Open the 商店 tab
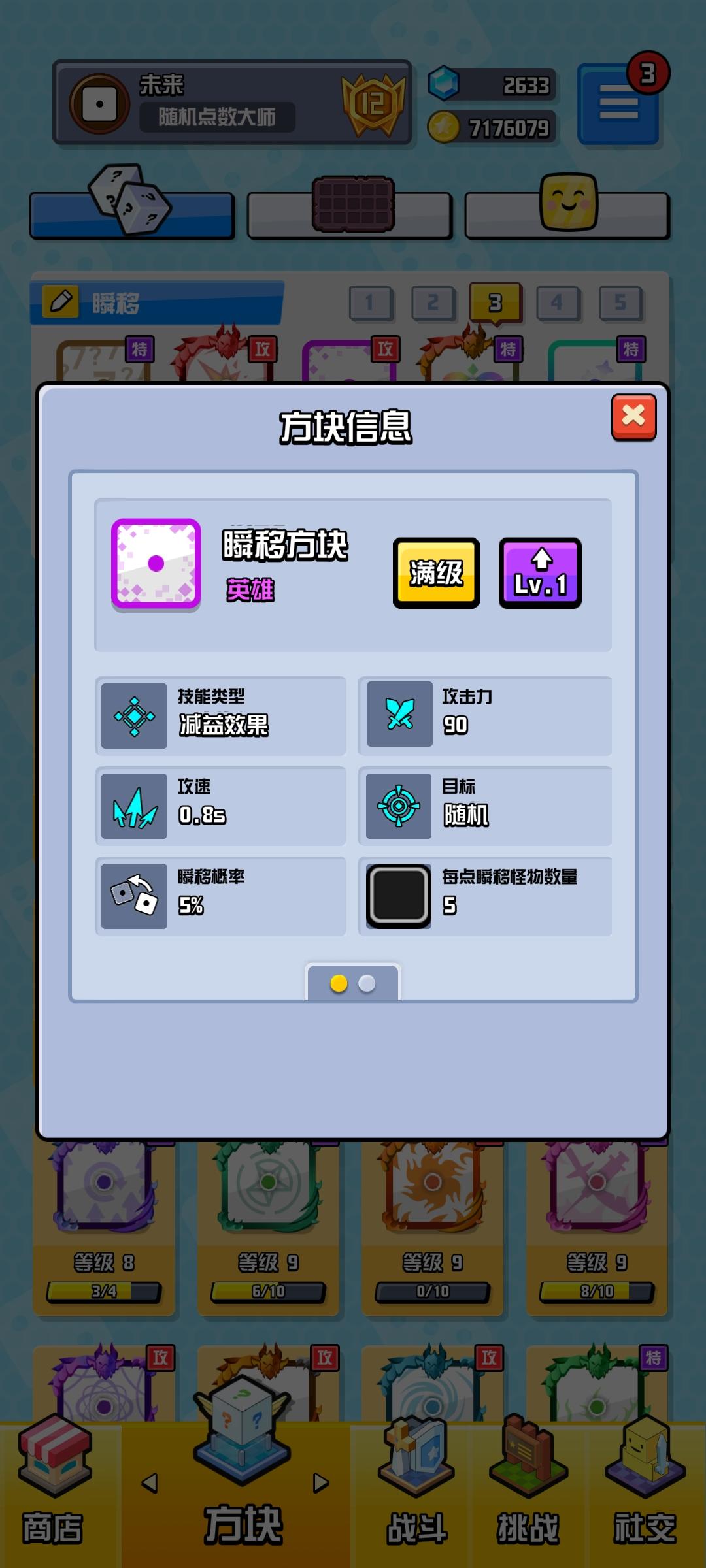 54,1496
